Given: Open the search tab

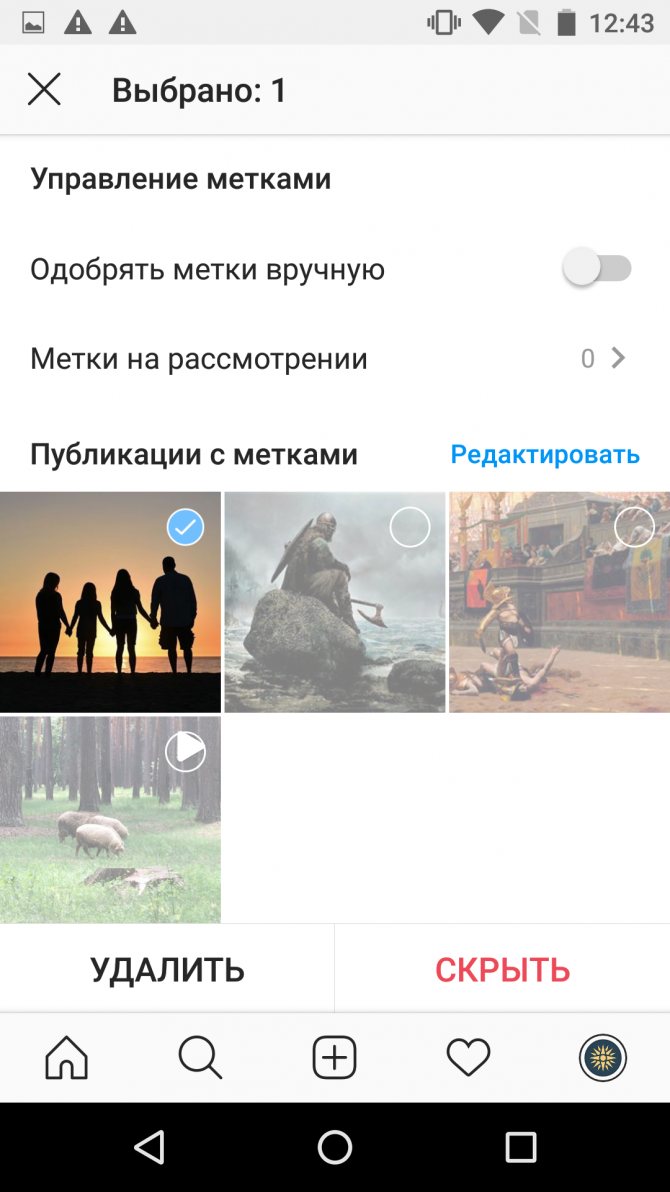Looking at the screenshot, I should pos(200,1058).
